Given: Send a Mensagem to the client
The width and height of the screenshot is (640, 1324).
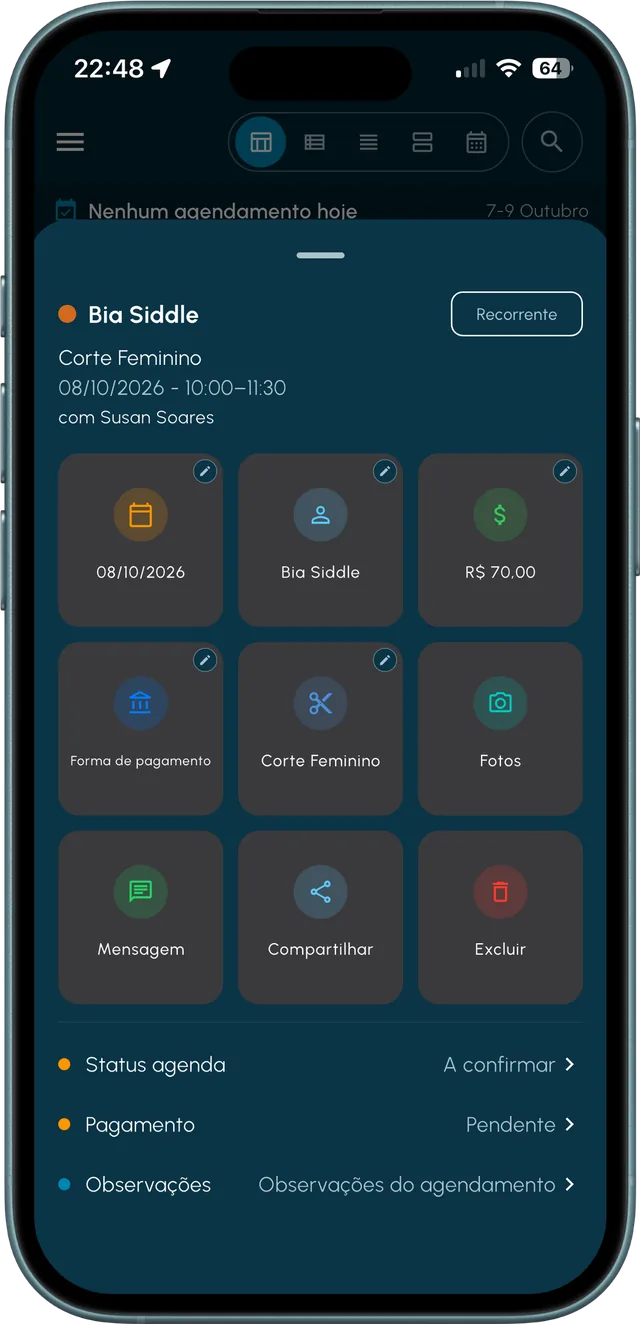Looking at the screenshot, I should (x=141, y=917).
